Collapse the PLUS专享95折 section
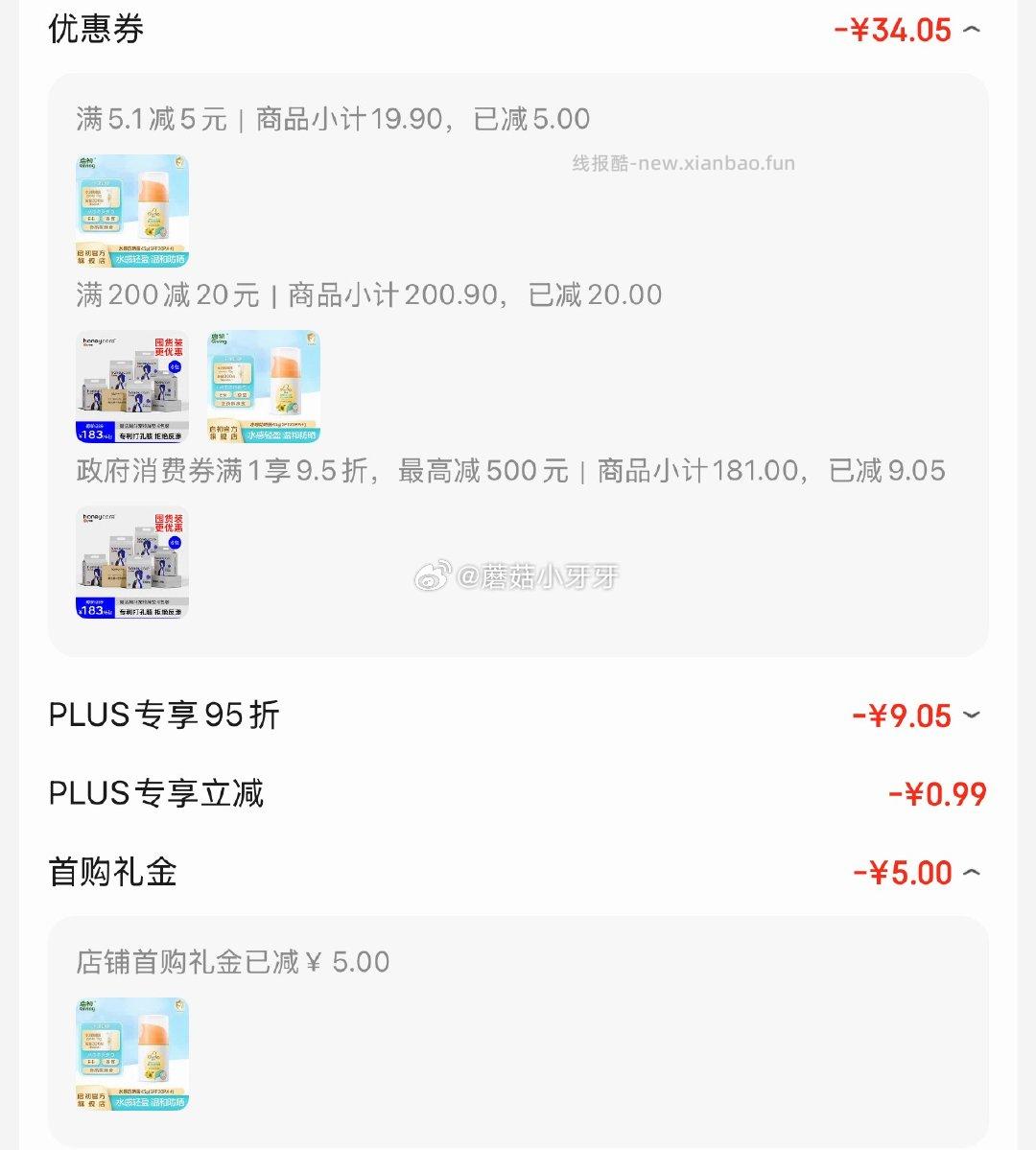Image resolution: width=1036 pixels, height=1150 pixels. tap(972, 716)
